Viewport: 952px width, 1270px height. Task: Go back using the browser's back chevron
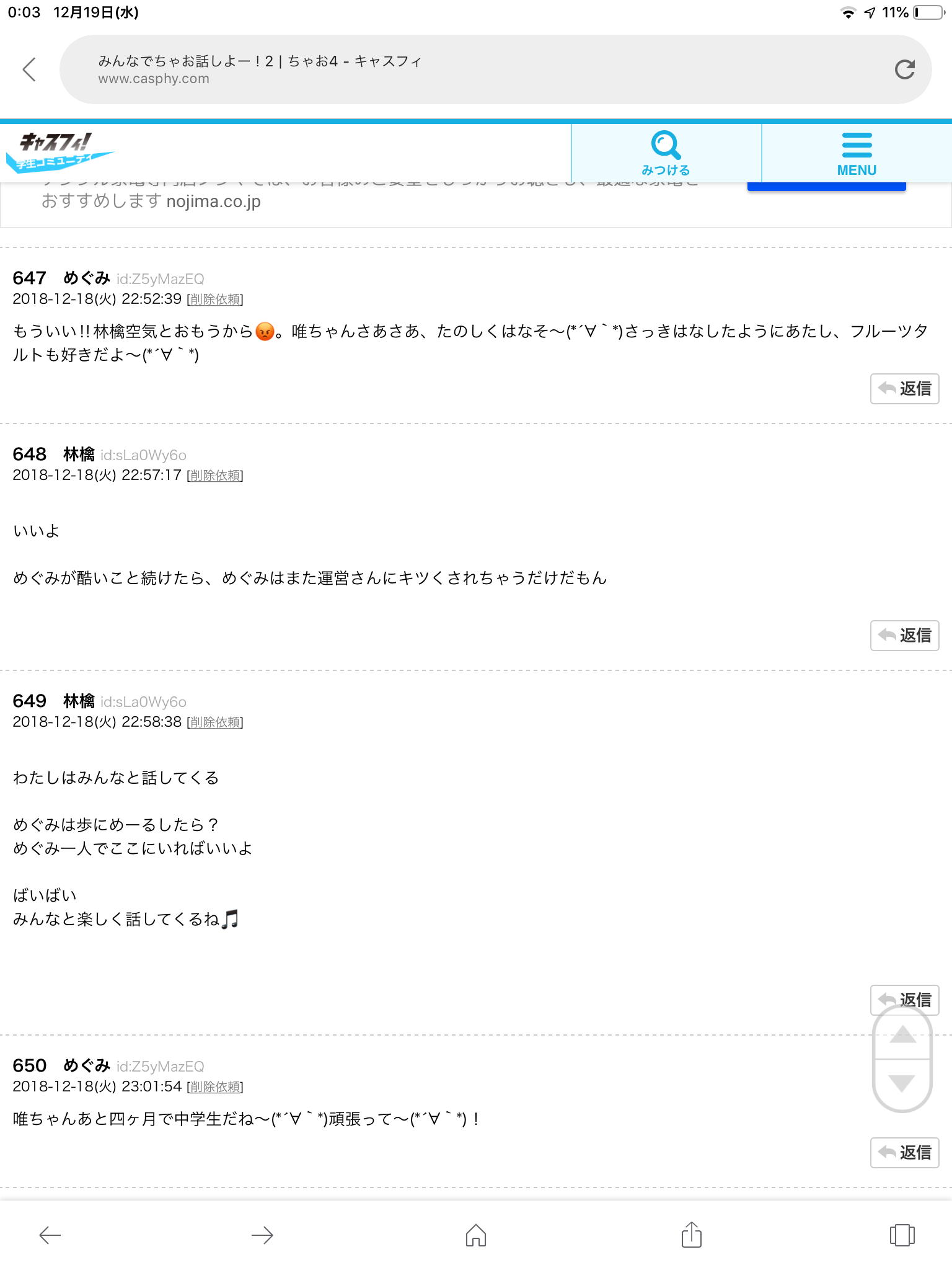coord(29,69)
